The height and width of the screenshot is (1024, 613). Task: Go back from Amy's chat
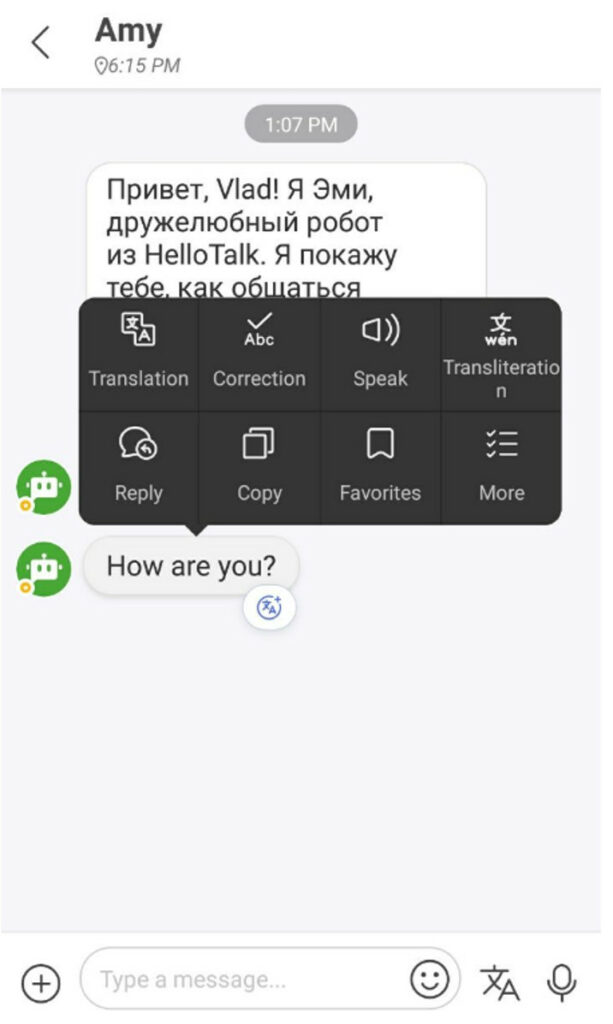click(40, 42)
